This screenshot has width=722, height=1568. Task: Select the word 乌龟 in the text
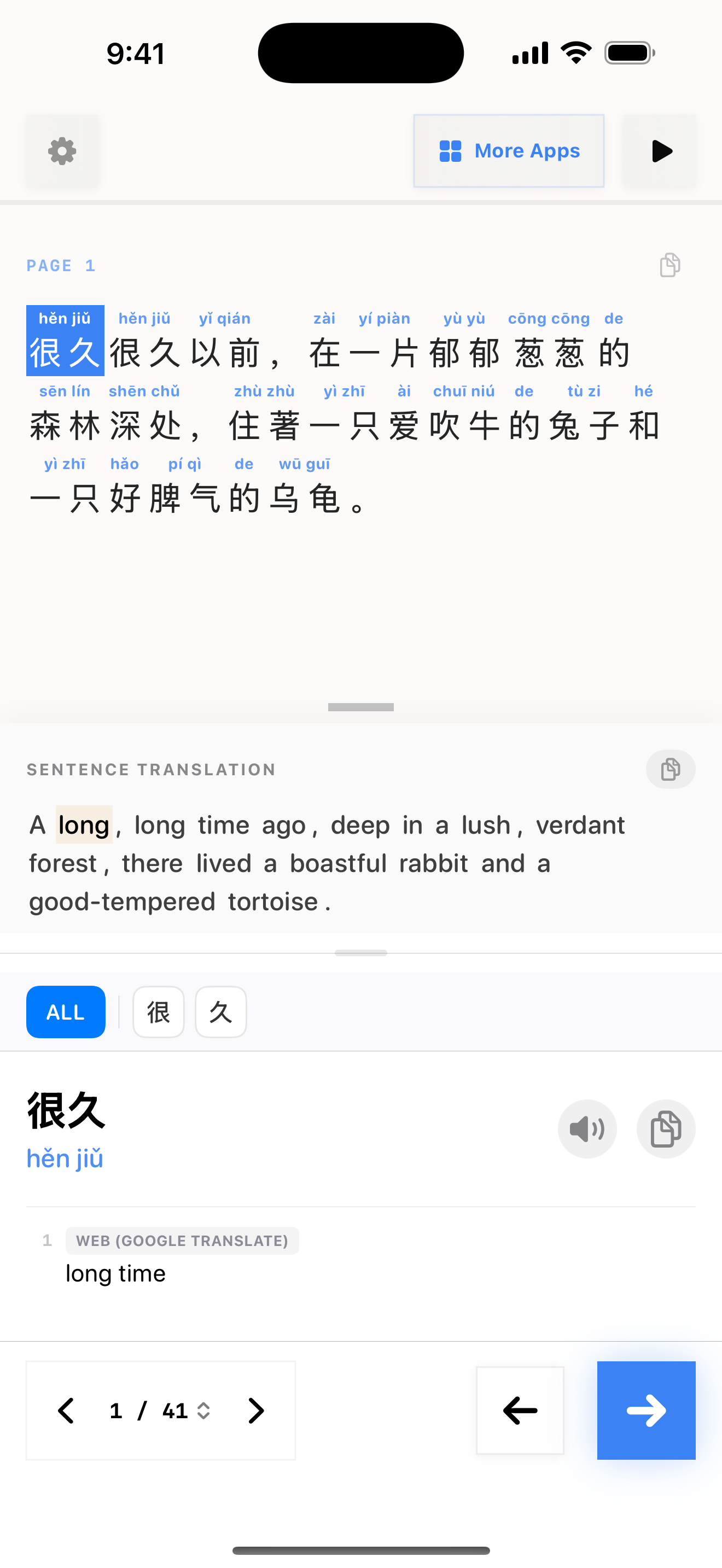(304, 499)
